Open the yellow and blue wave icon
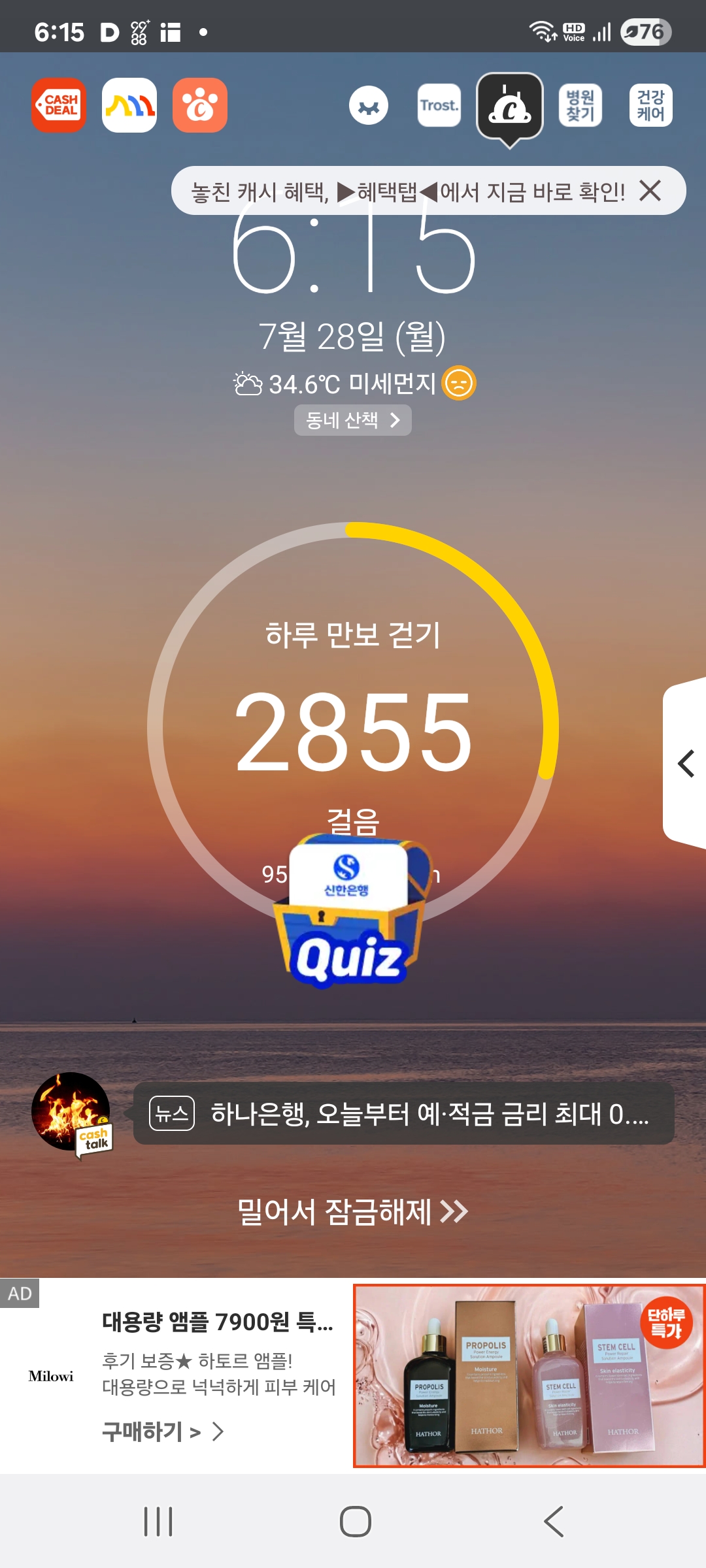The image size is (706, 1568). 129,105
